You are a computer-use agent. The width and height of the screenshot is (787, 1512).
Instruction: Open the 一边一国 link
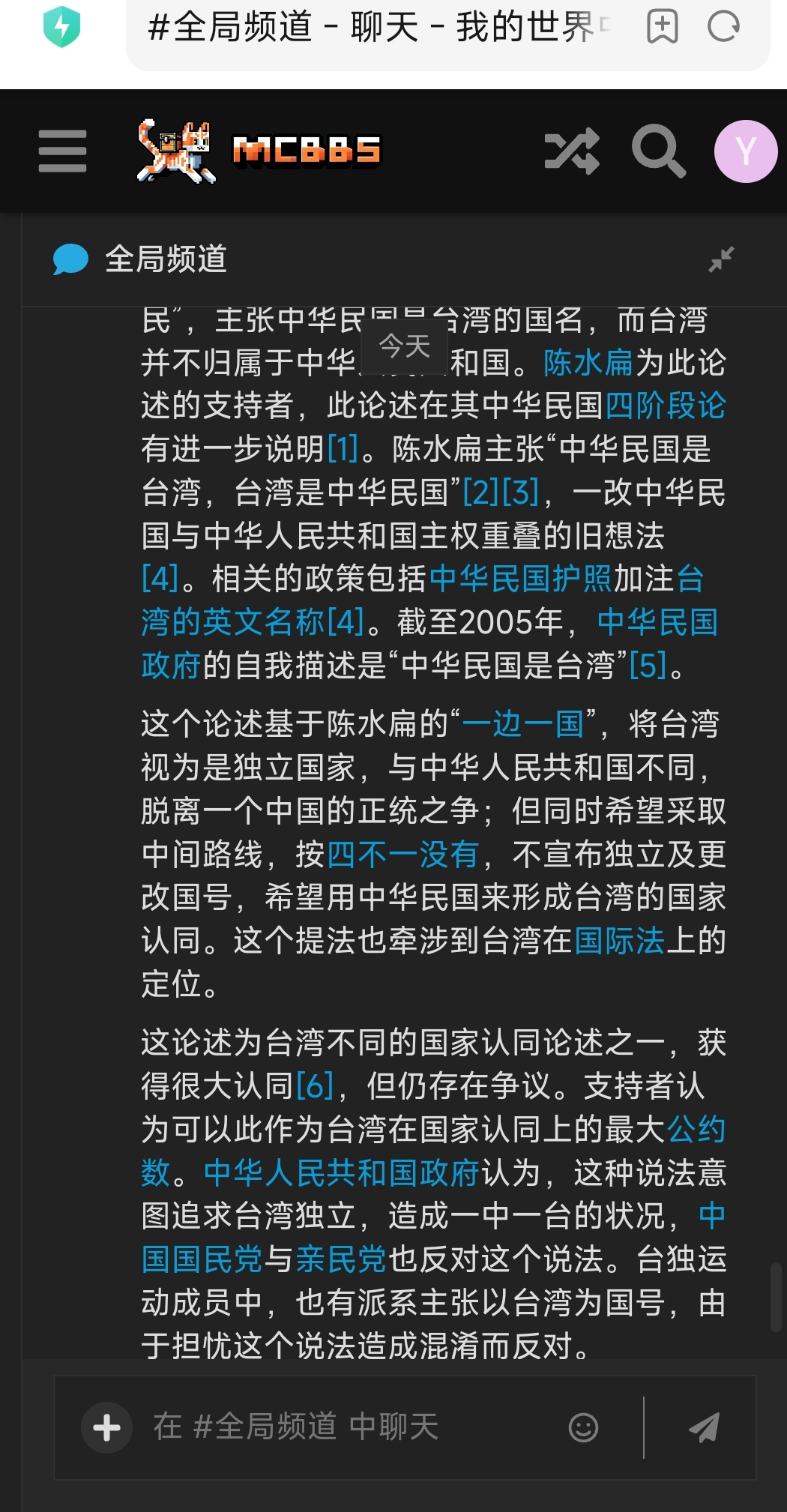point(523,724)
